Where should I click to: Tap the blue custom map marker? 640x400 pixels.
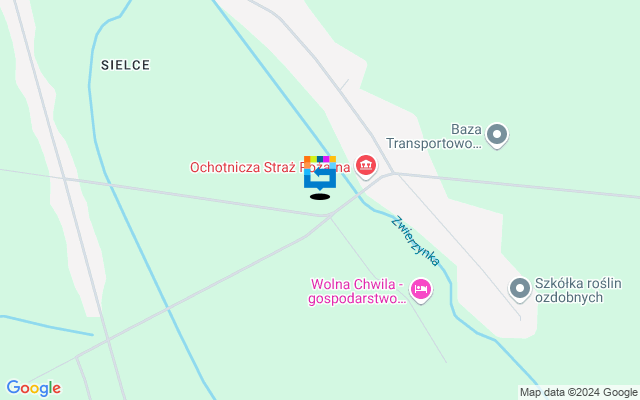coord(320,175)
